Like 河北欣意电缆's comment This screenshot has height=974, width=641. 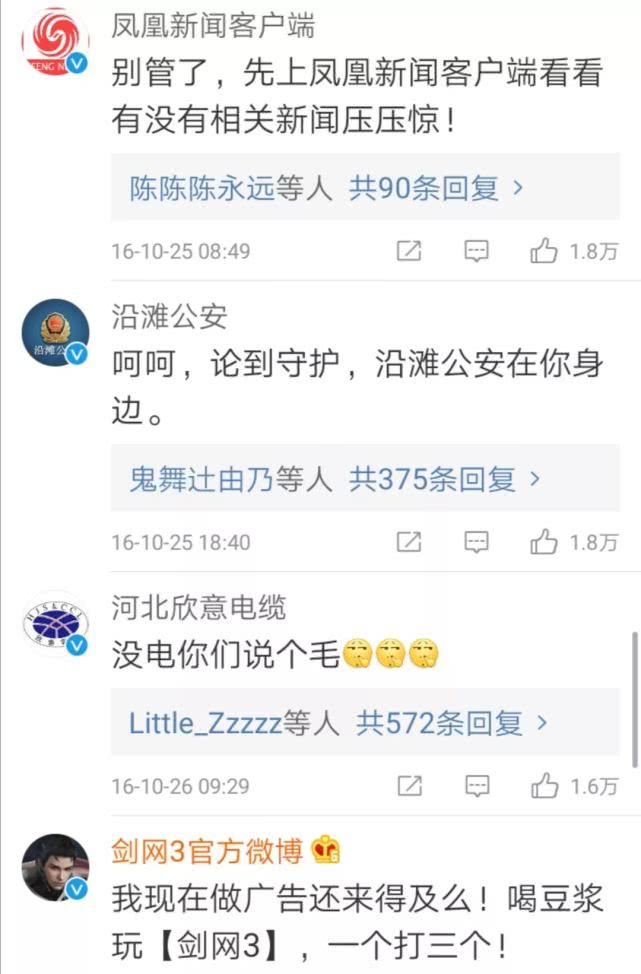(x=575, y=786)
